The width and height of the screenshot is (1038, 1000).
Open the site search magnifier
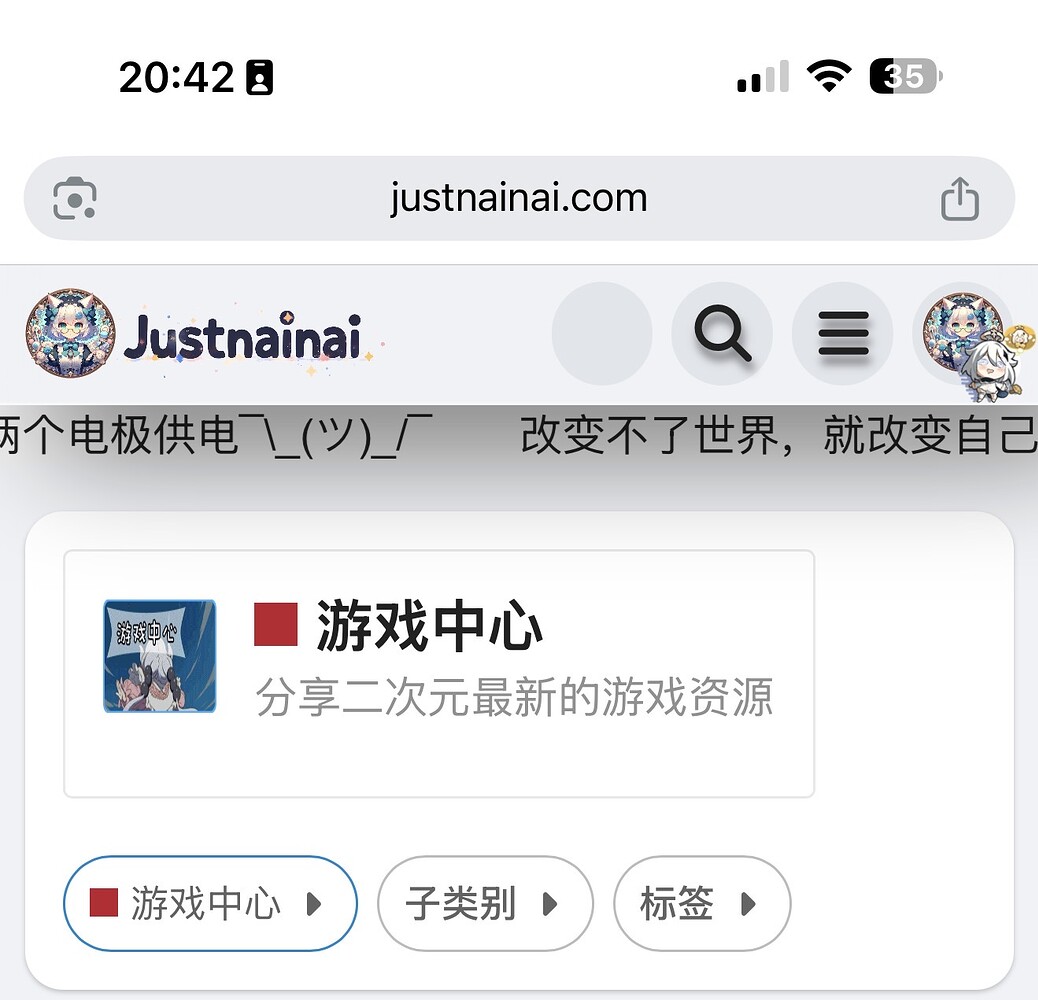721,333
